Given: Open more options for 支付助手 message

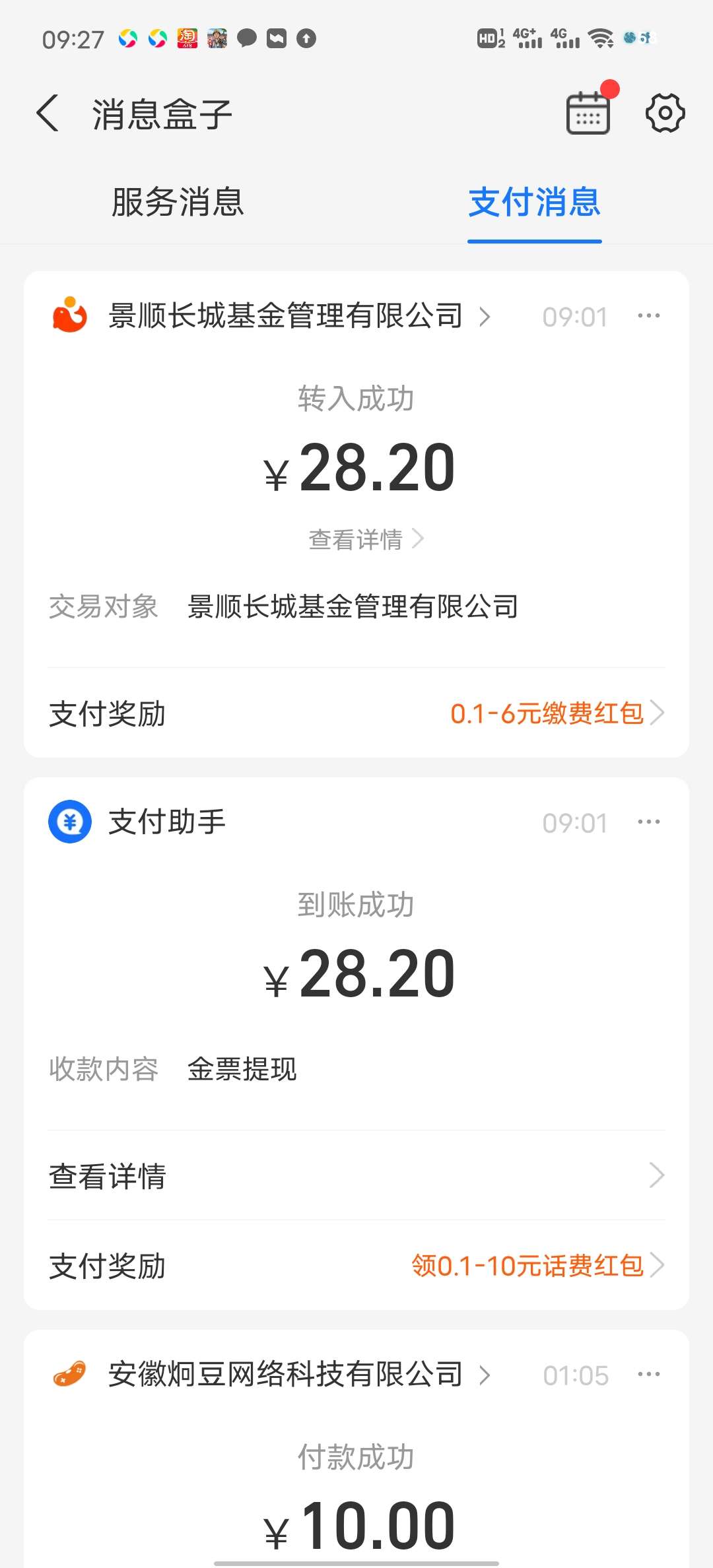Looking at the screenshot, I should pyautogui.click(x=648, y=822).
